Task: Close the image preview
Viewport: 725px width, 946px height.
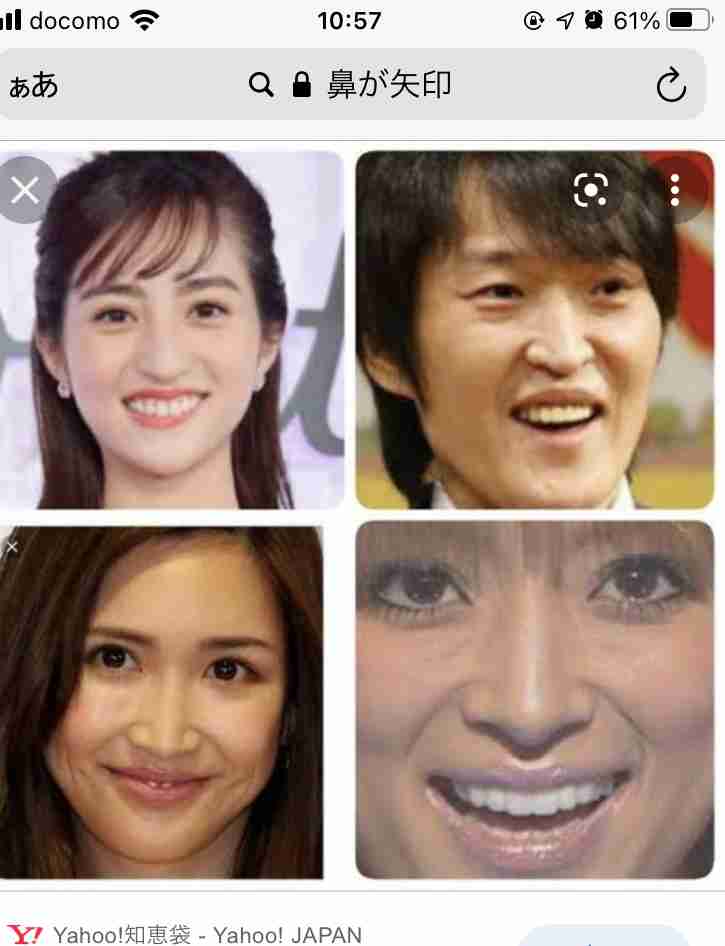Action: [x=24, y=190]
